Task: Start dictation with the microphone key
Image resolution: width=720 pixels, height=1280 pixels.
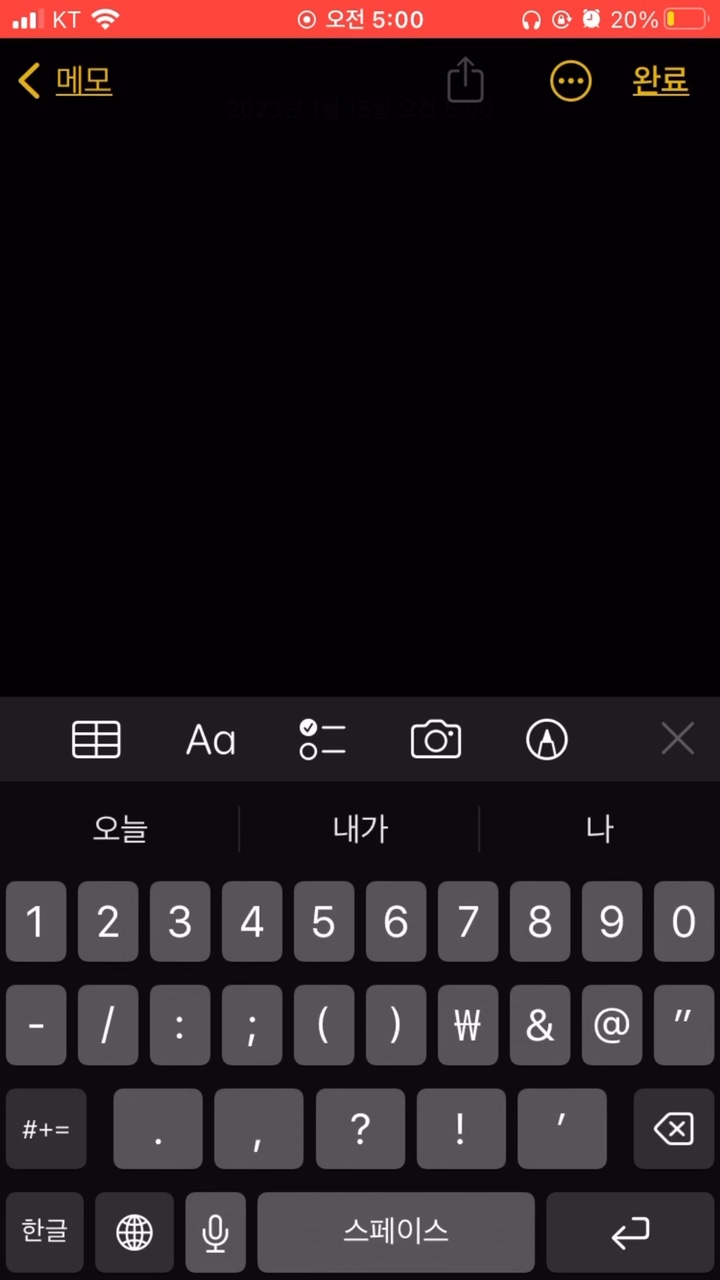Action: tap(215, 1231)
